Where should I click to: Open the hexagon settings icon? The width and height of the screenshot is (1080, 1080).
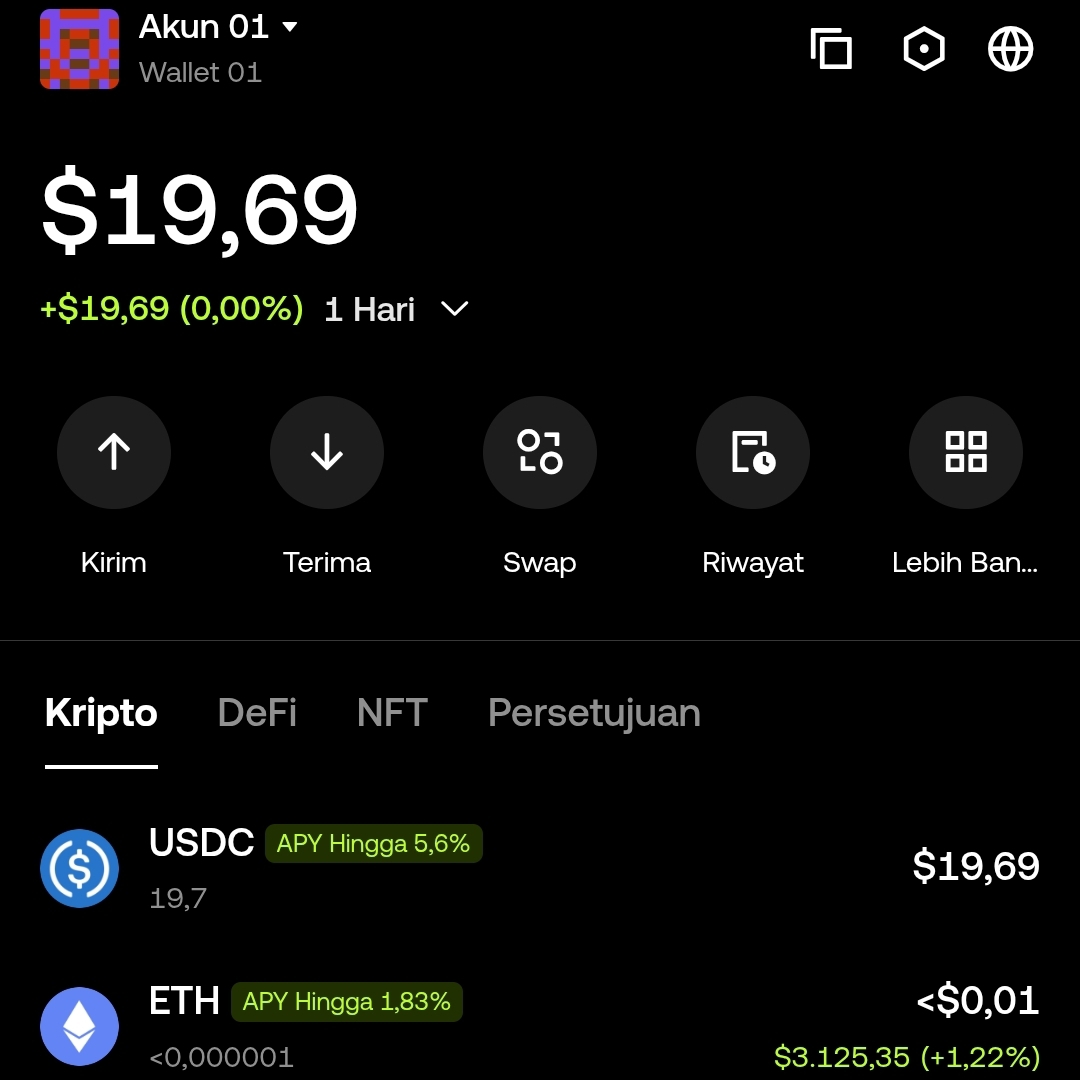[923, 49]
